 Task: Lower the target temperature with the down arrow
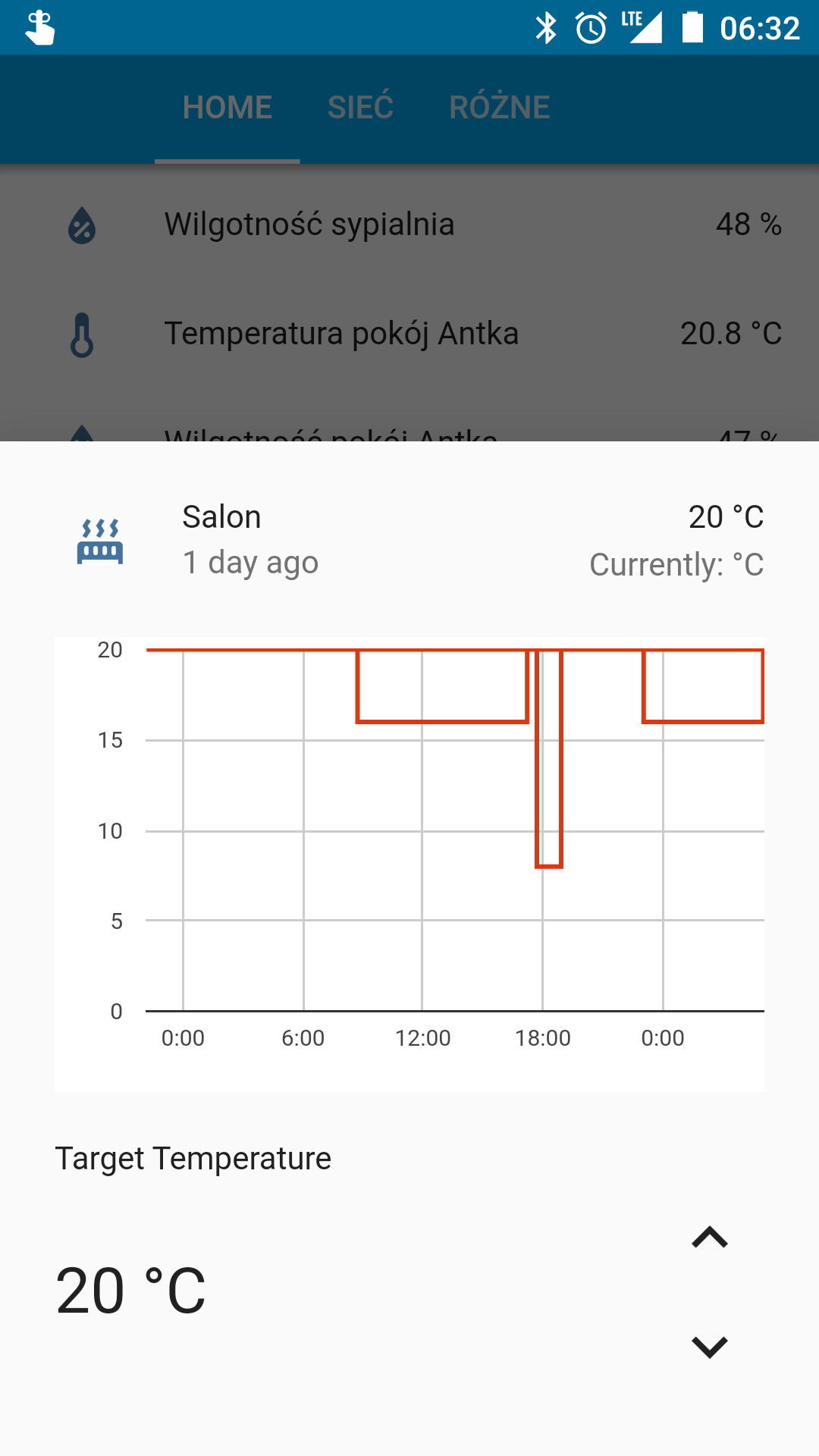(x=709, y=1347)
